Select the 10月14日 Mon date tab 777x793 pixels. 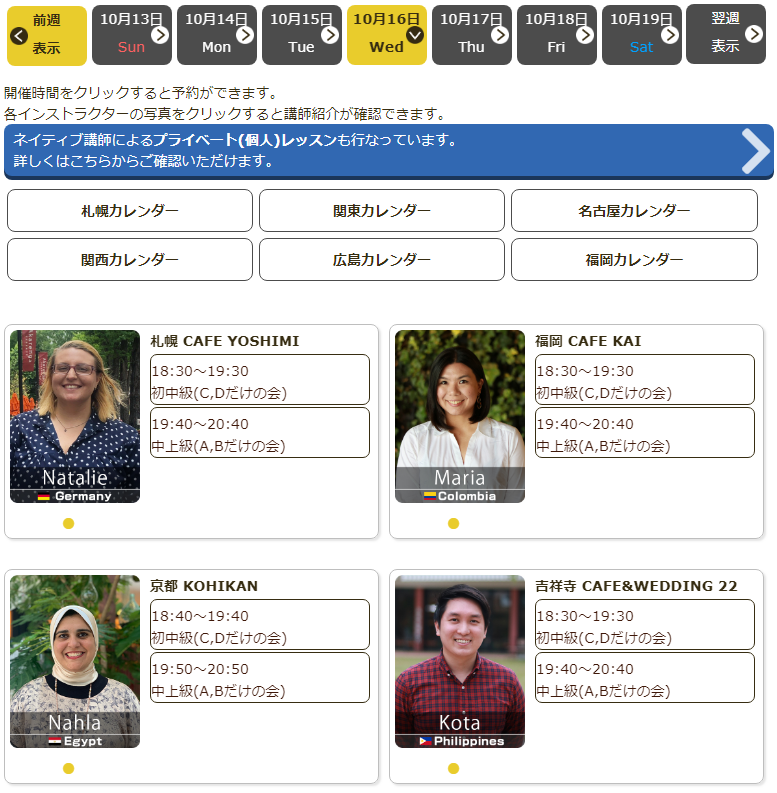217,34
